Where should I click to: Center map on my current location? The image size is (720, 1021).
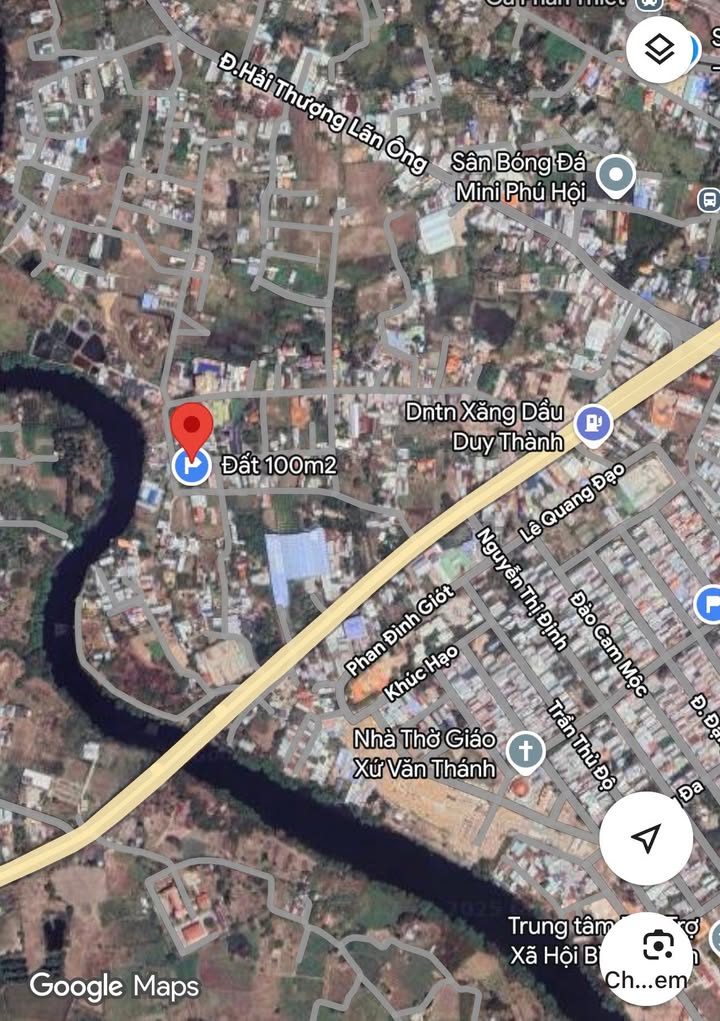click(646, 838)
